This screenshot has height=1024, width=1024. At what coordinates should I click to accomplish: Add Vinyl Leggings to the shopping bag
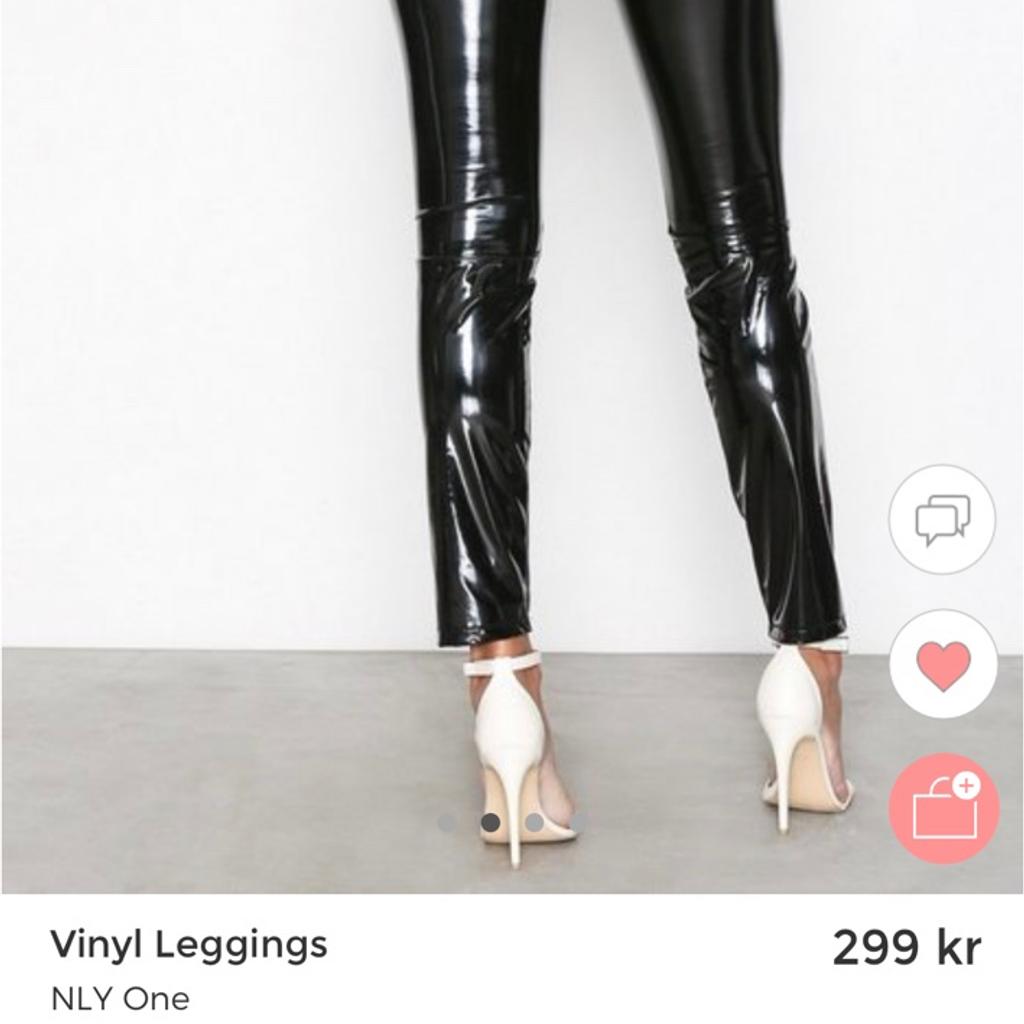[x=943, y=808]
